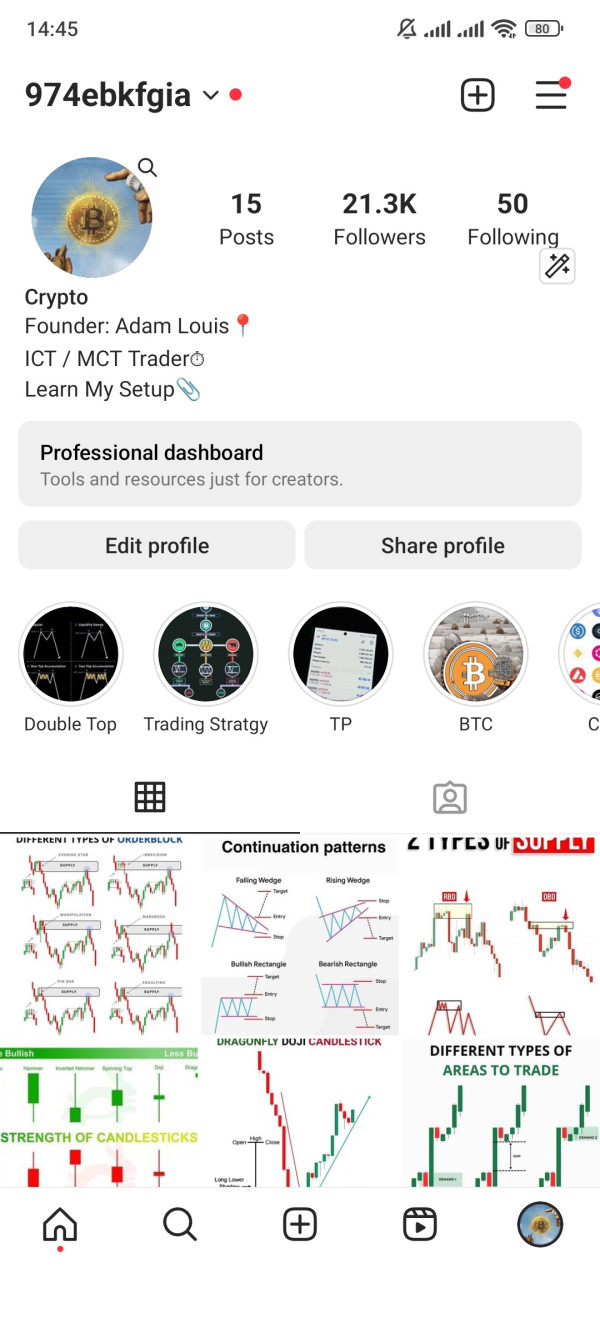
Task: Open the Reels tab
Action: point(420,1224)
